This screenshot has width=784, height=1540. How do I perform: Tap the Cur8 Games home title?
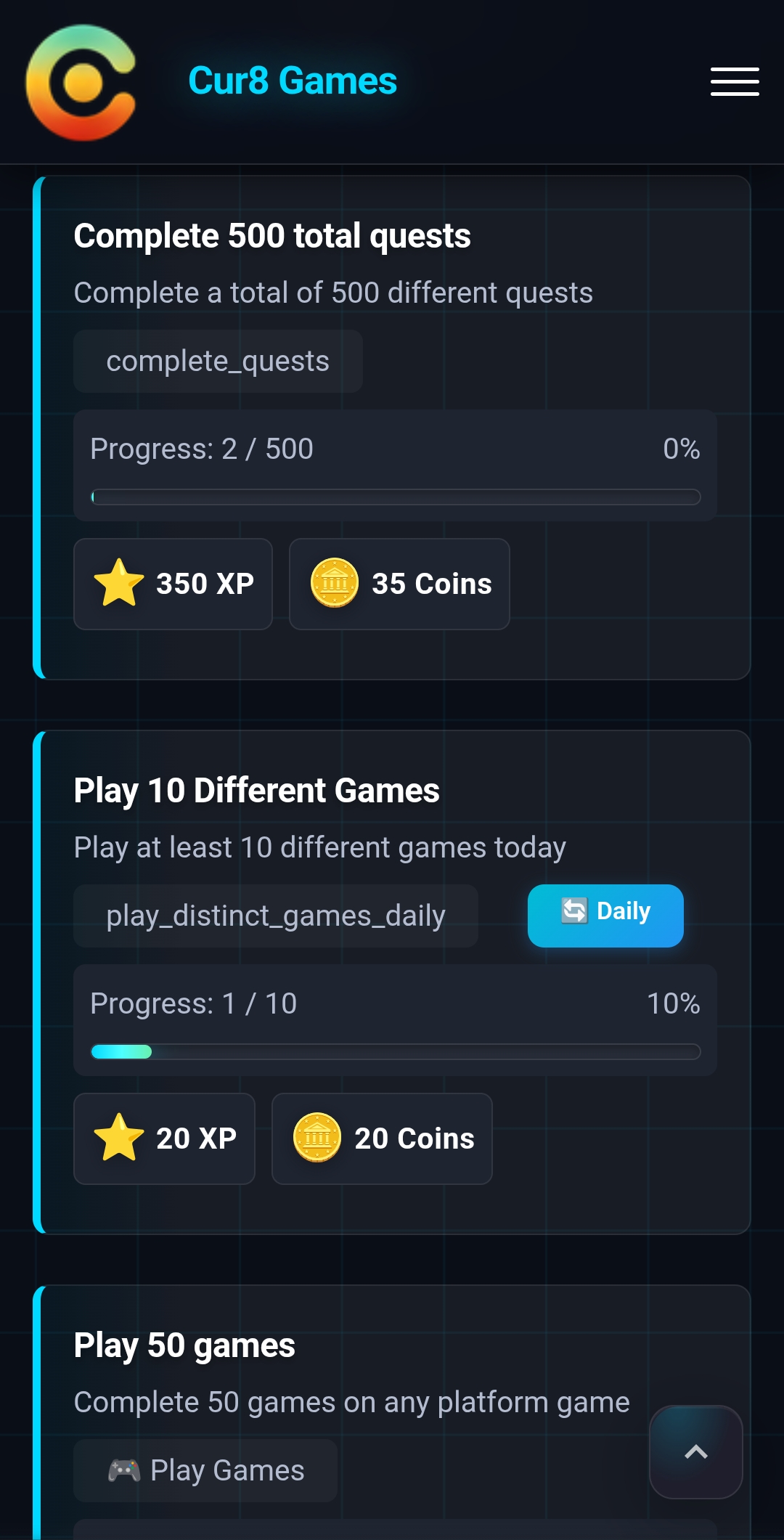293,81
